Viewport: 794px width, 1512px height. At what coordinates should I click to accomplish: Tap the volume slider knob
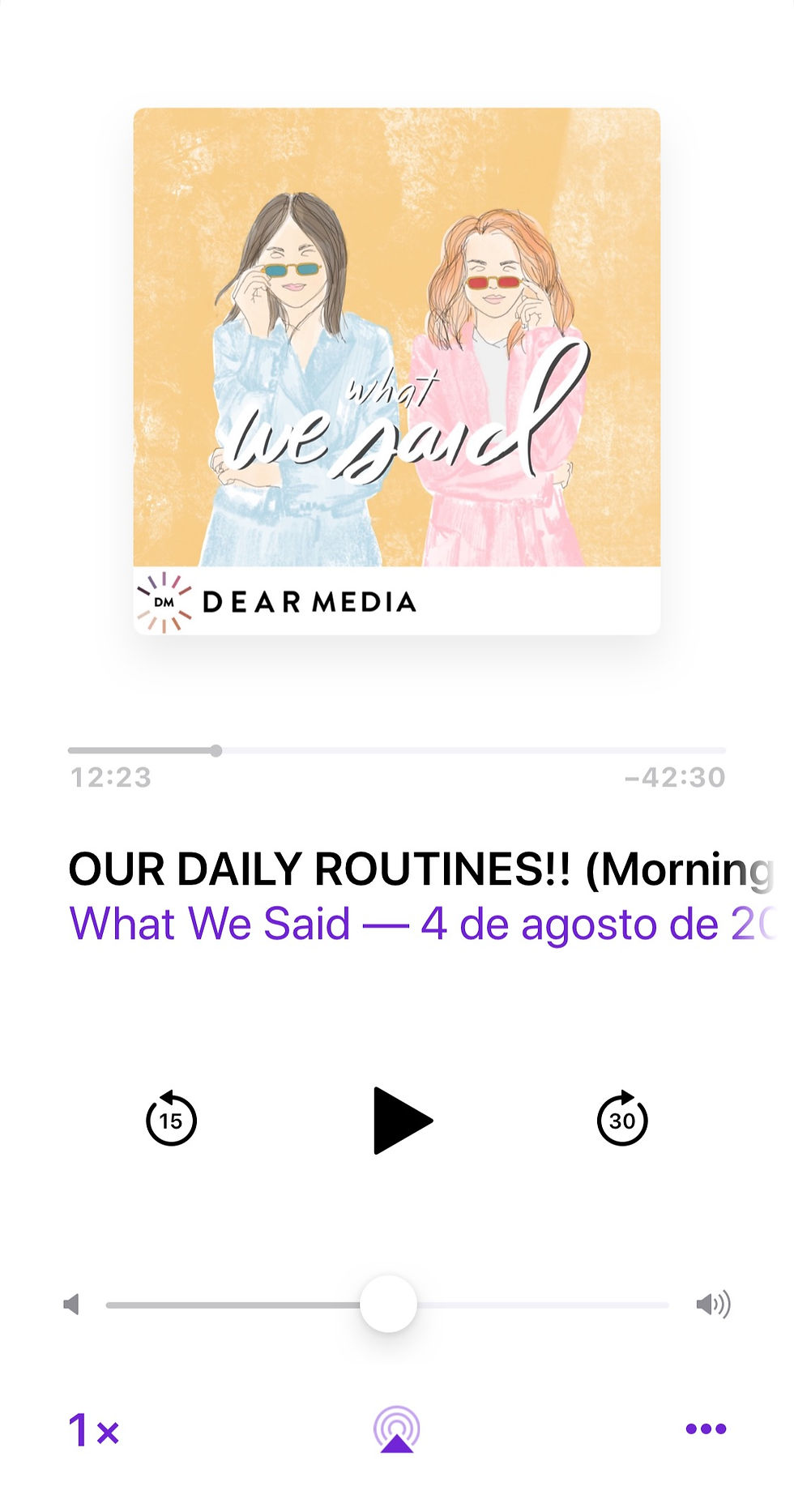(x=388, y=1304)
